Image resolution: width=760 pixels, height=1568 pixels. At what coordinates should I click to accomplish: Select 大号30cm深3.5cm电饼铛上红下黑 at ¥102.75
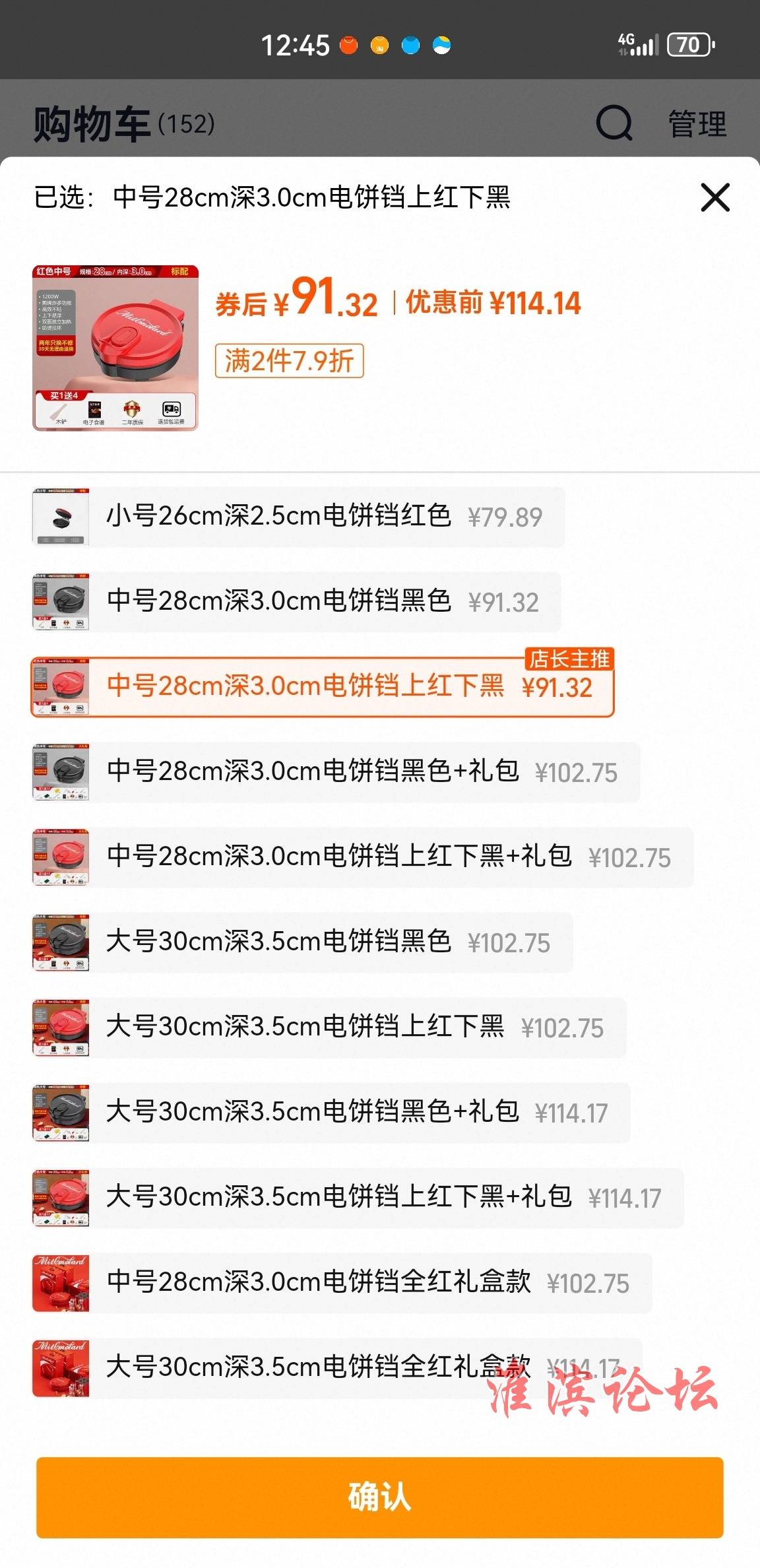(x=329, y=1028)
